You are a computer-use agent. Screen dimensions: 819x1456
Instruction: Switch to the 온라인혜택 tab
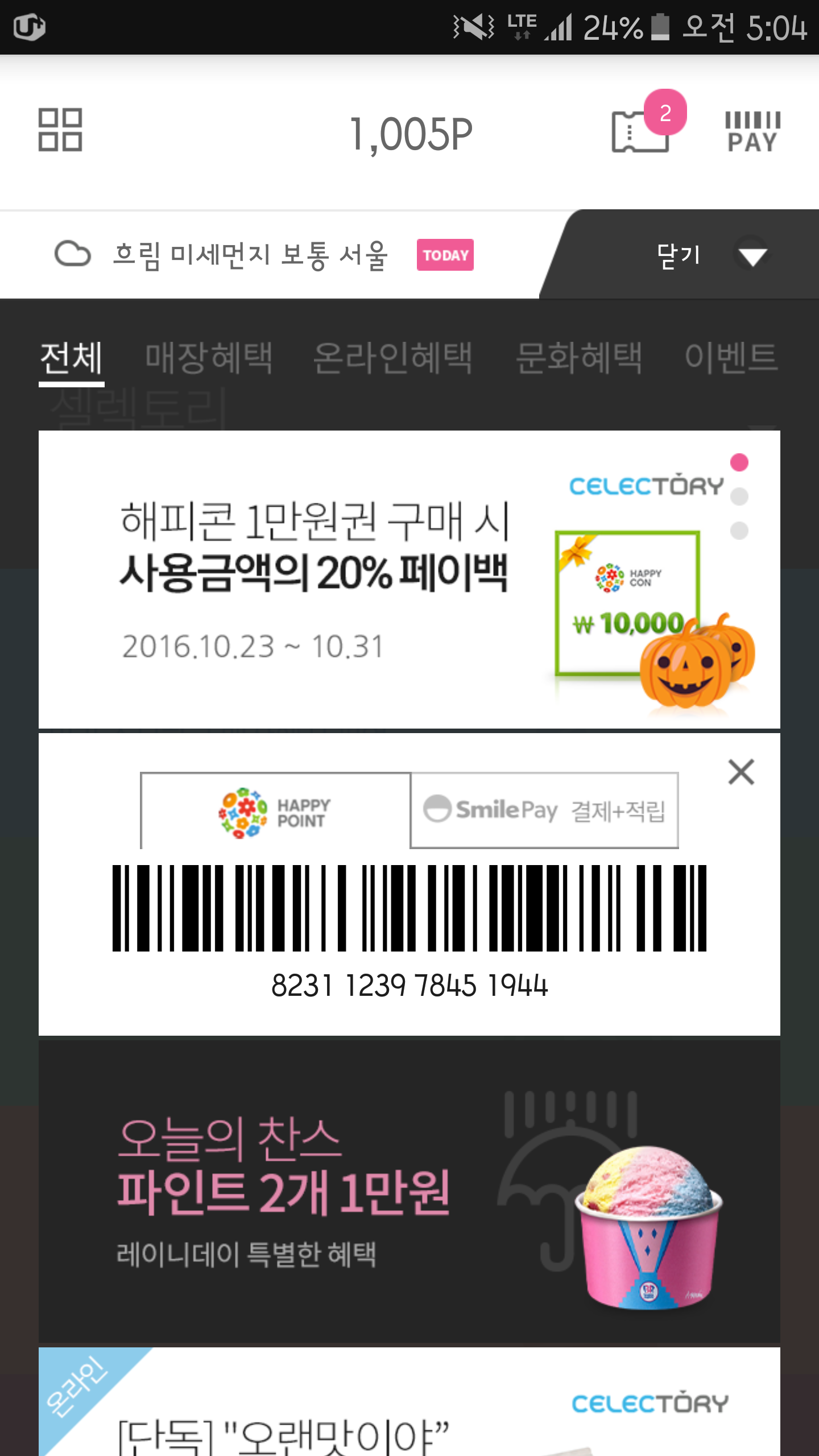coord(393,358)
